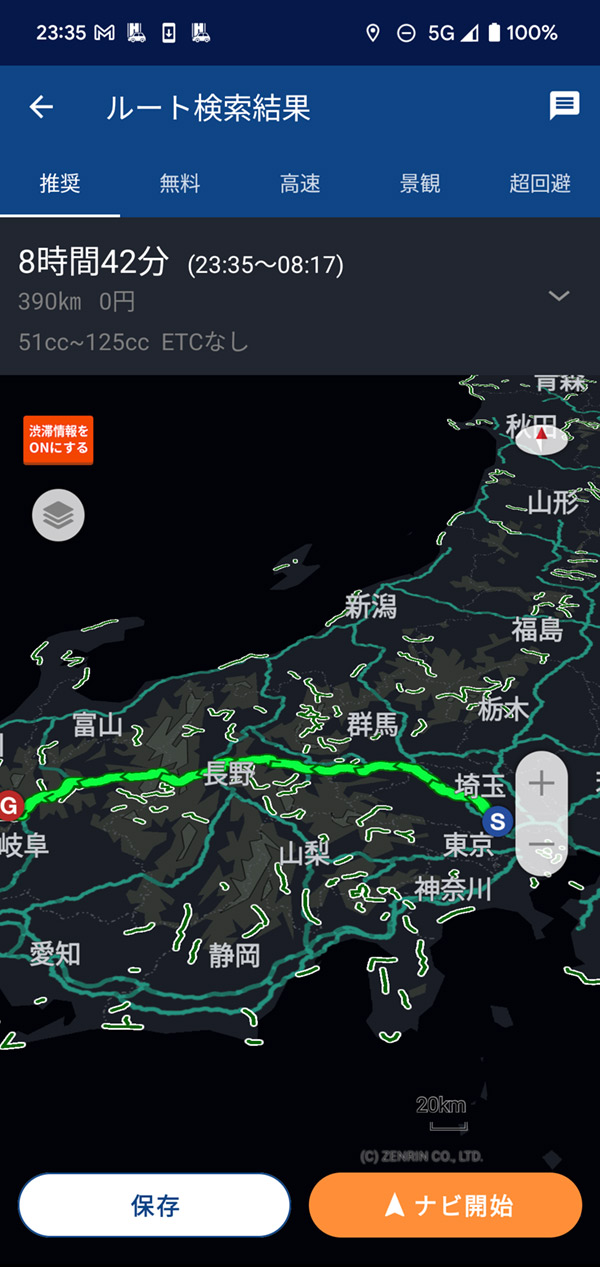The height and width of the screenshot is (1267, 600).
Task: Zoom in the map with plus button
Action: [x=541, y=783]
